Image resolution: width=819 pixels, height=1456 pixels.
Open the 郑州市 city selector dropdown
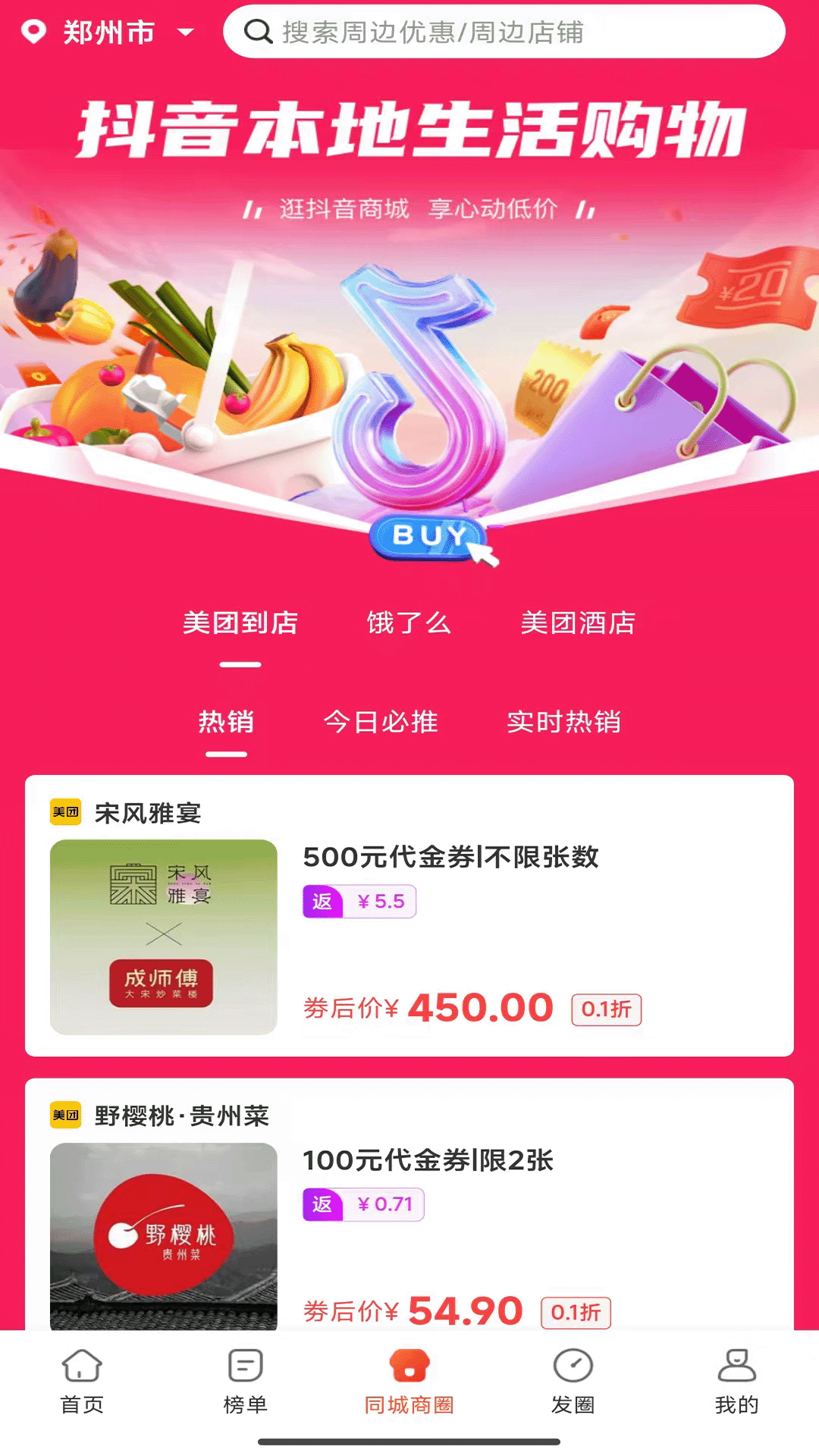(x=108, y=32)
